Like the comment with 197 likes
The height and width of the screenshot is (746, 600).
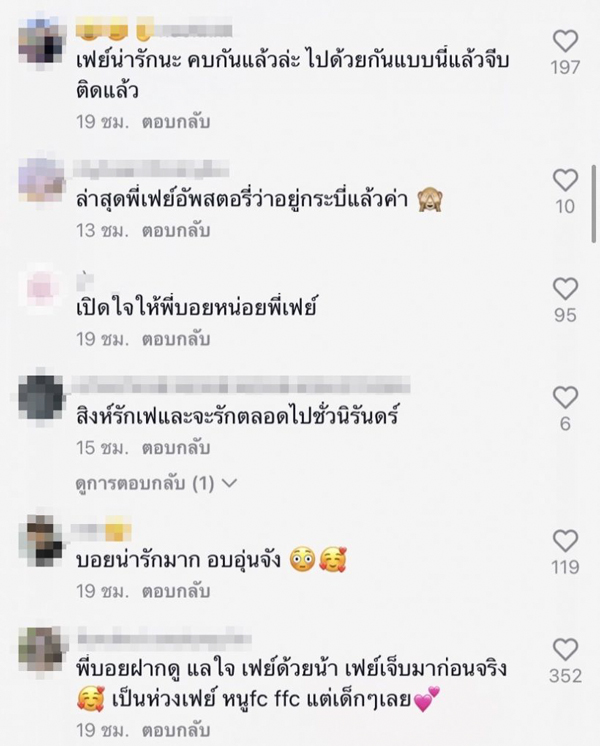(565, 41)
